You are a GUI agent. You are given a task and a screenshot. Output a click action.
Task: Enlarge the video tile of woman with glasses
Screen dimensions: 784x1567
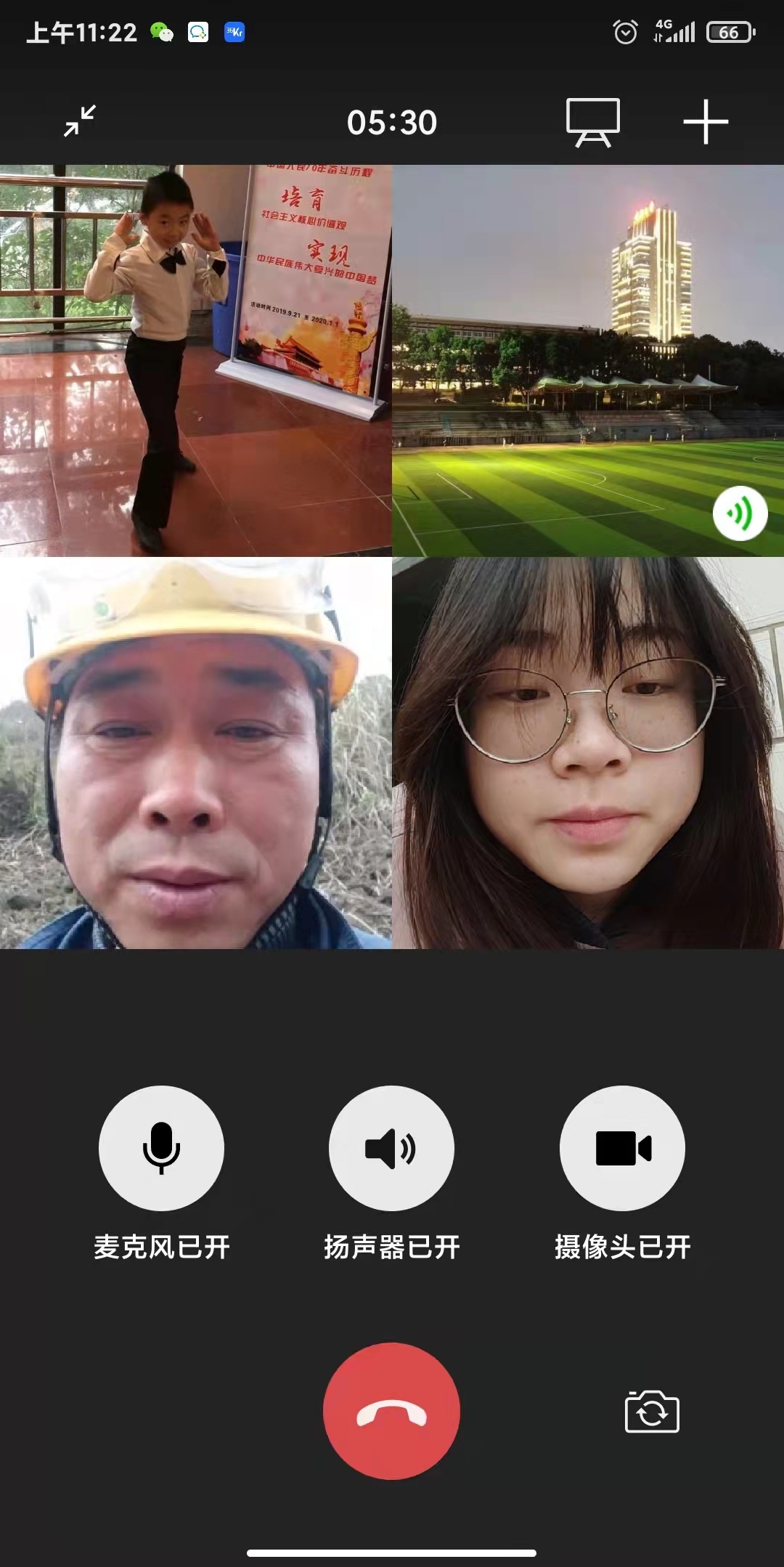(588, 753)
